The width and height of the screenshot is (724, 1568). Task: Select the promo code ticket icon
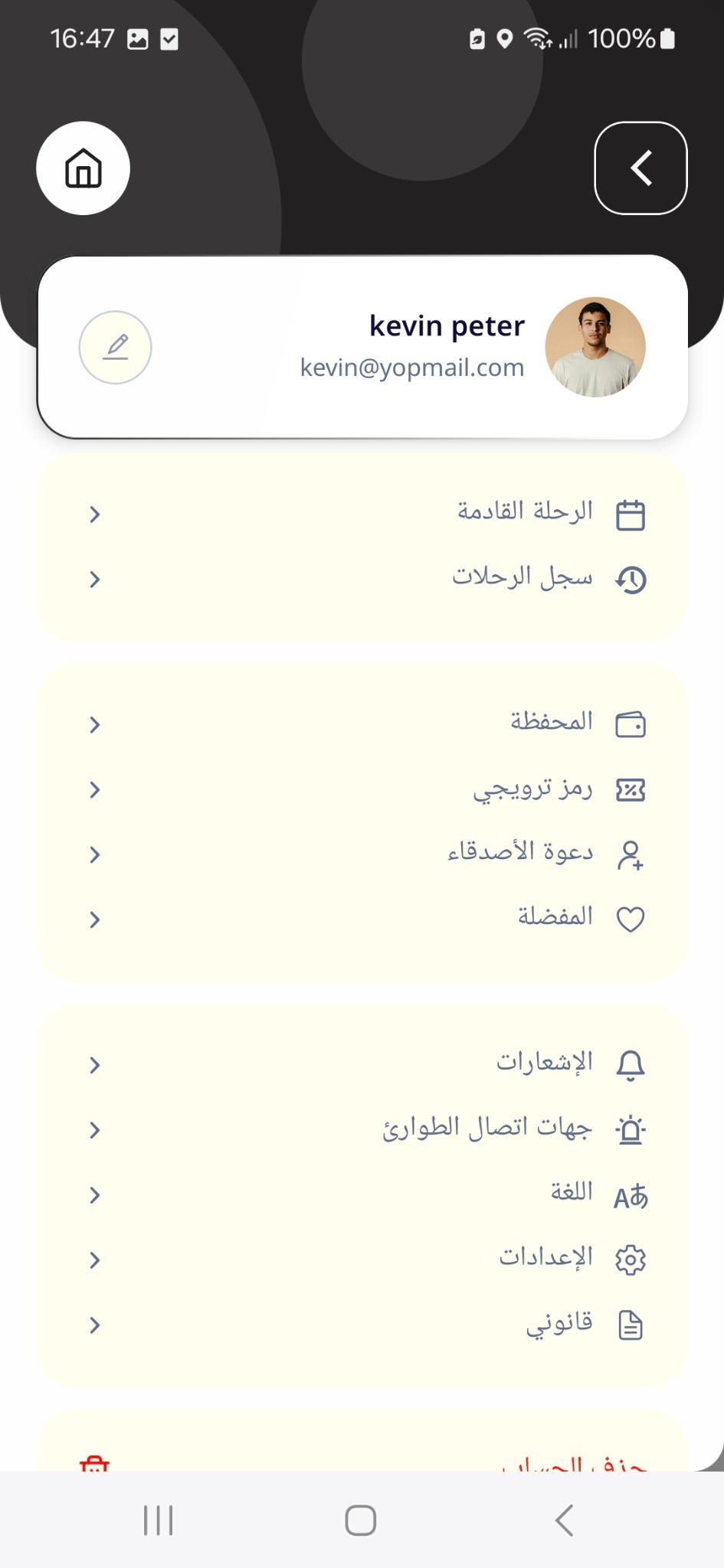point(631,789)
